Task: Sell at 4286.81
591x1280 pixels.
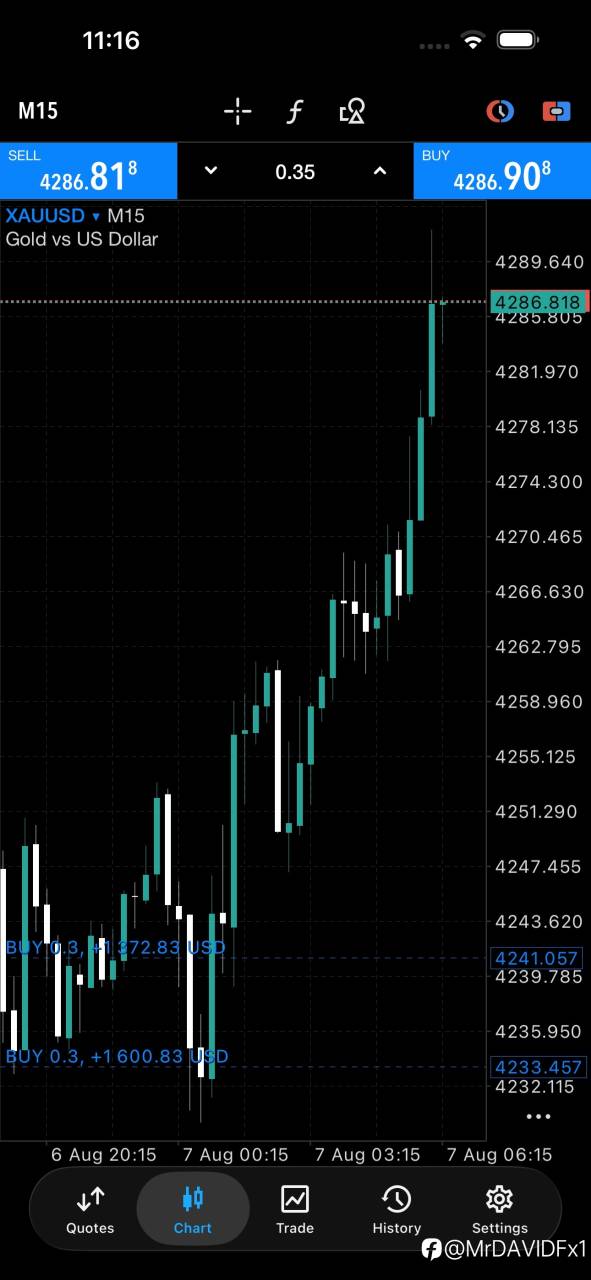Action: pos(89,171)
